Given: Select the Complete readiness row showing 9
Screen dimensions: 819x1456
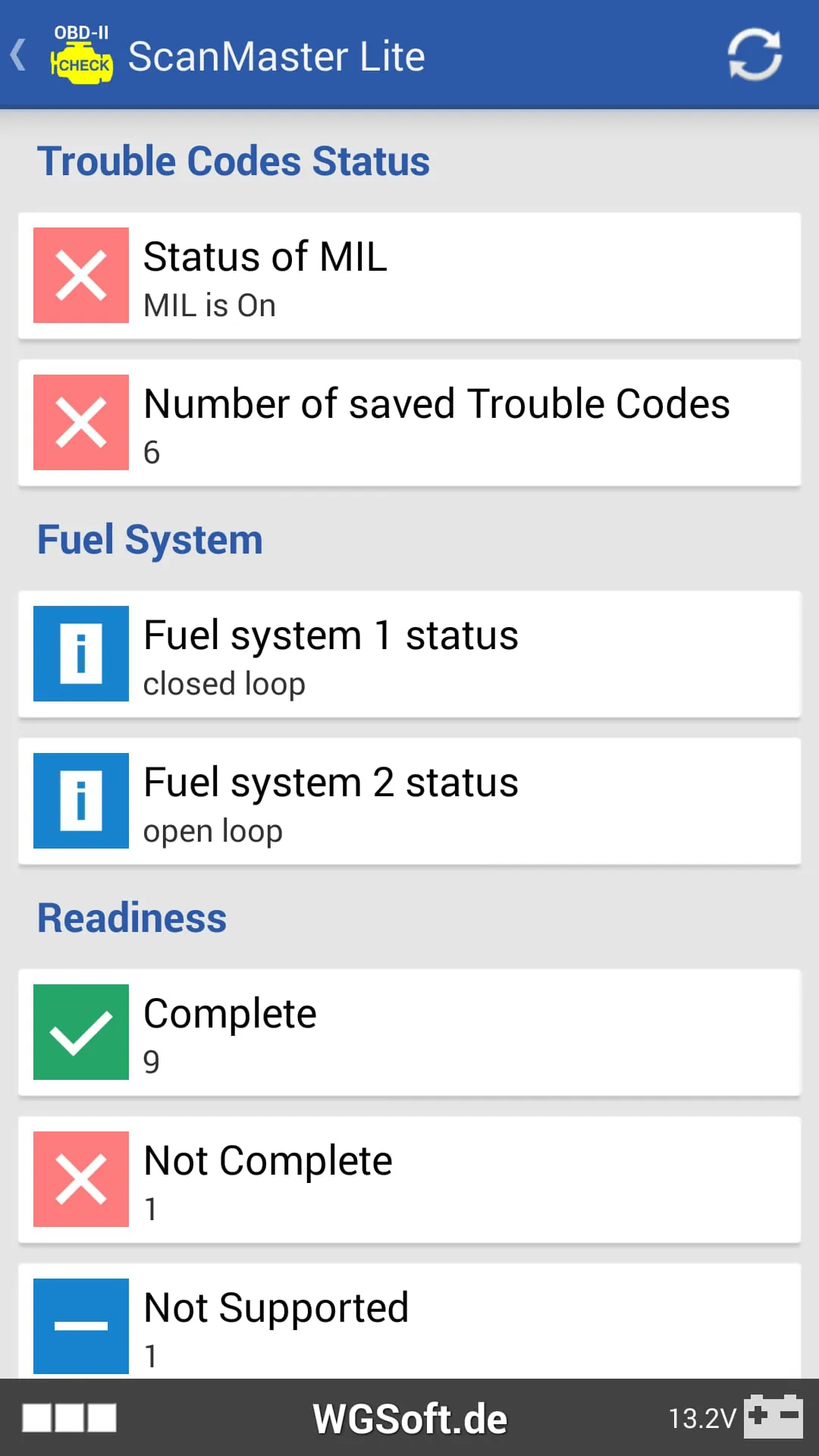Looking at the screenshot, I should pyautogui.click(x=409, y=1031).
